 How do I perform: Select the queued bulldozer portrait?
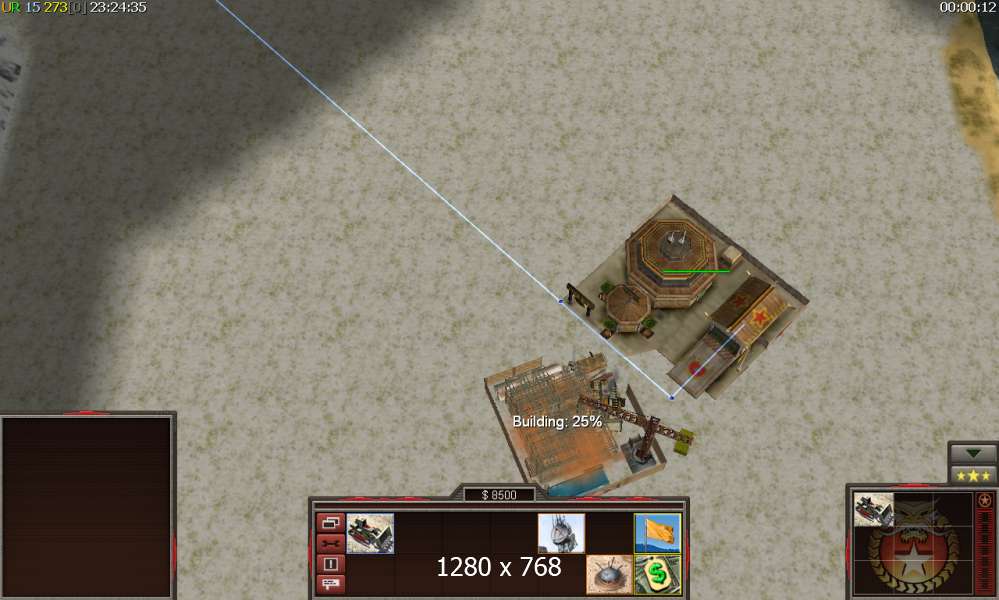[x=873, y=509]
